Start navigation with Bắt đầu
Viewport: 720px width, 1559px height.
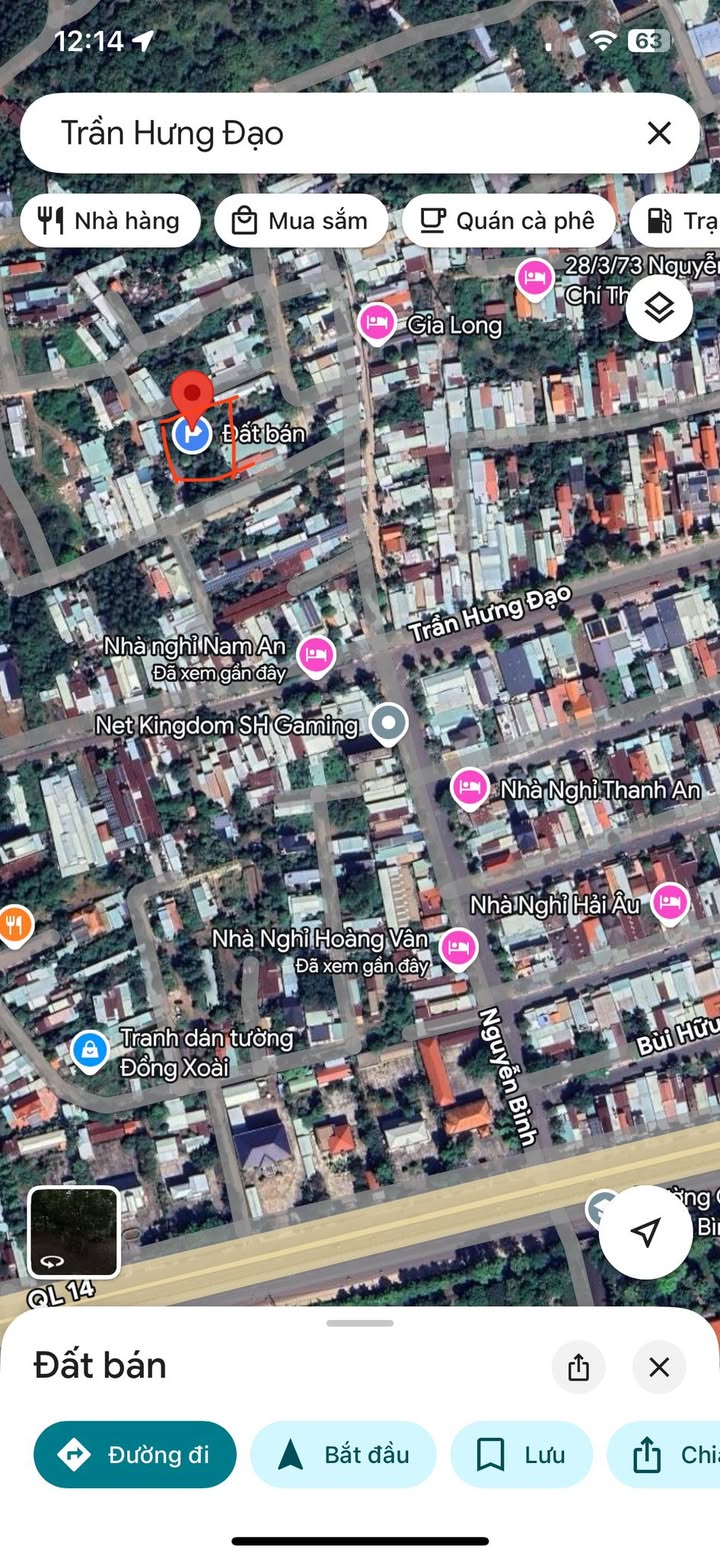(343, 1455)
